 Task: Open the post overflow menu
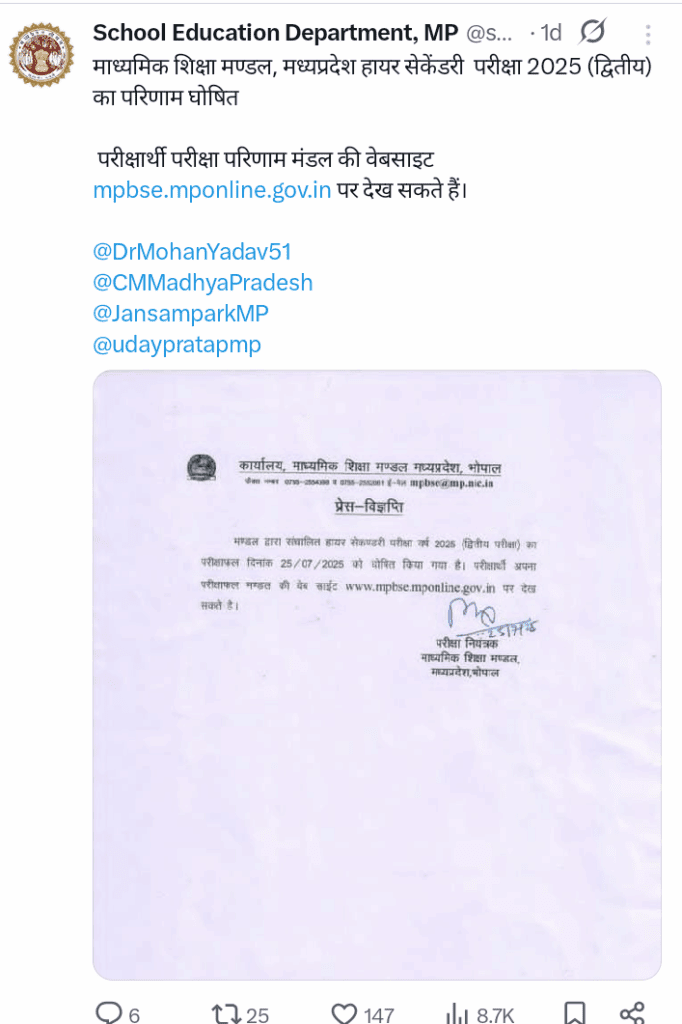click(x=651, y=33)
